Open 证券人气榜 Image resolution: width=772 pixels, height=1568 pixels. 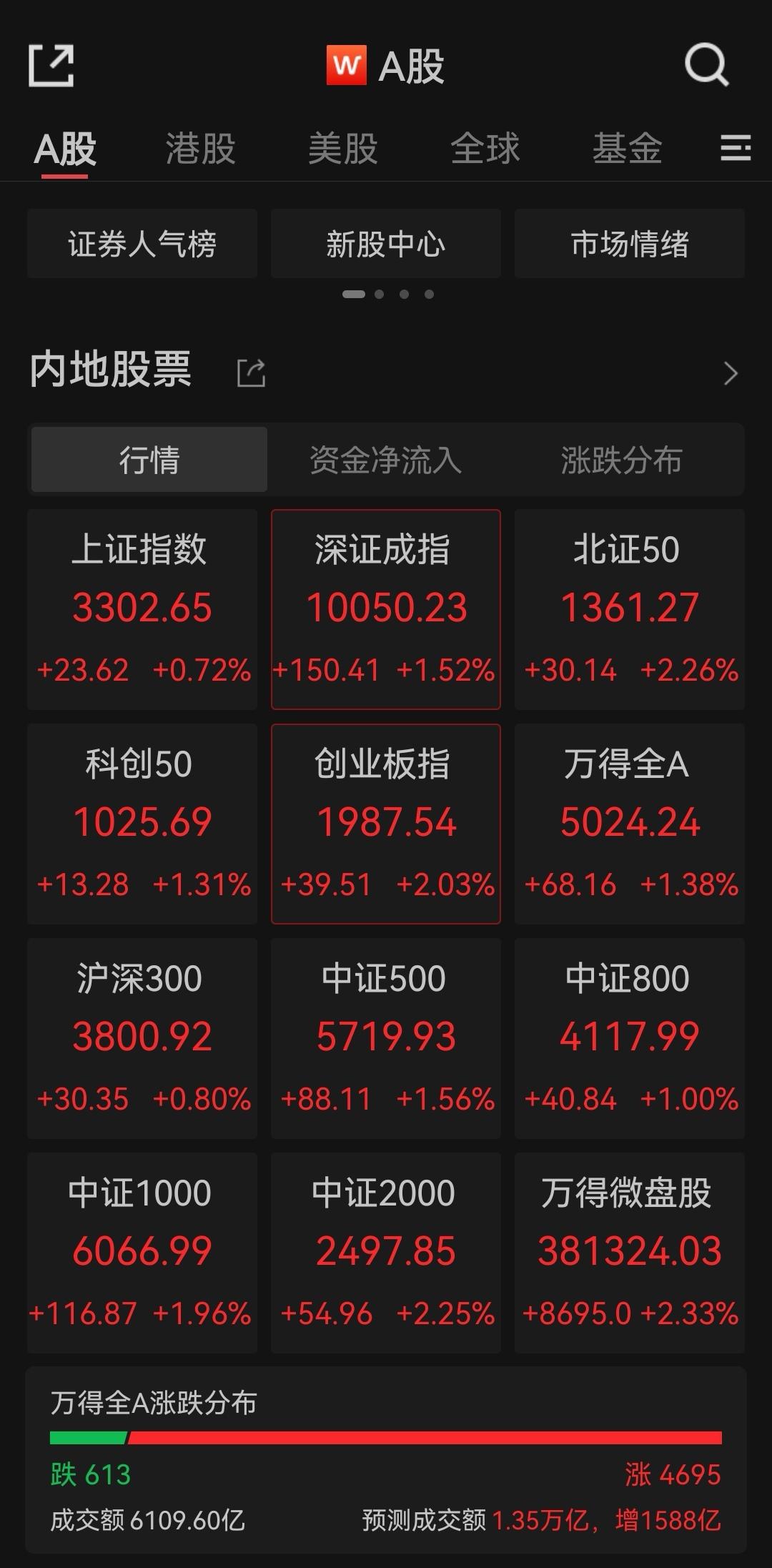[x=142, y=244]
